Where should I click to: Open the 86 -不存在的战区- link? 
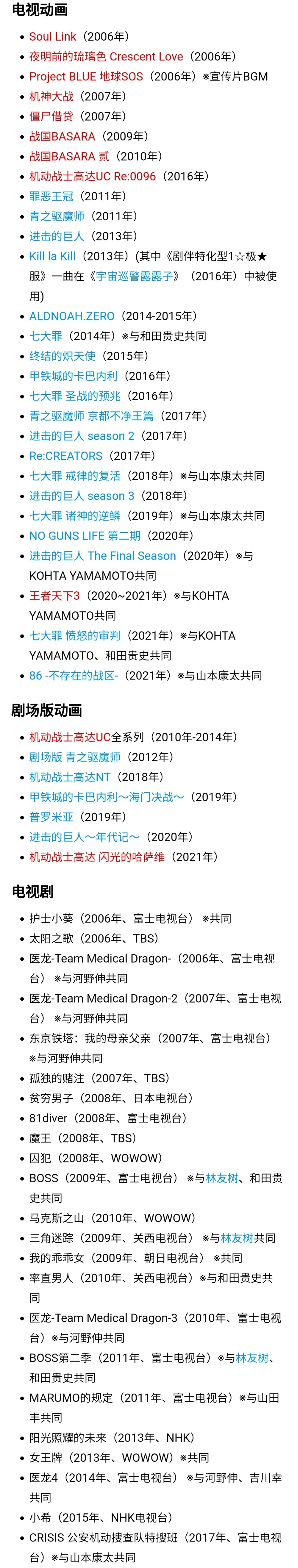(x=73, y=676)
